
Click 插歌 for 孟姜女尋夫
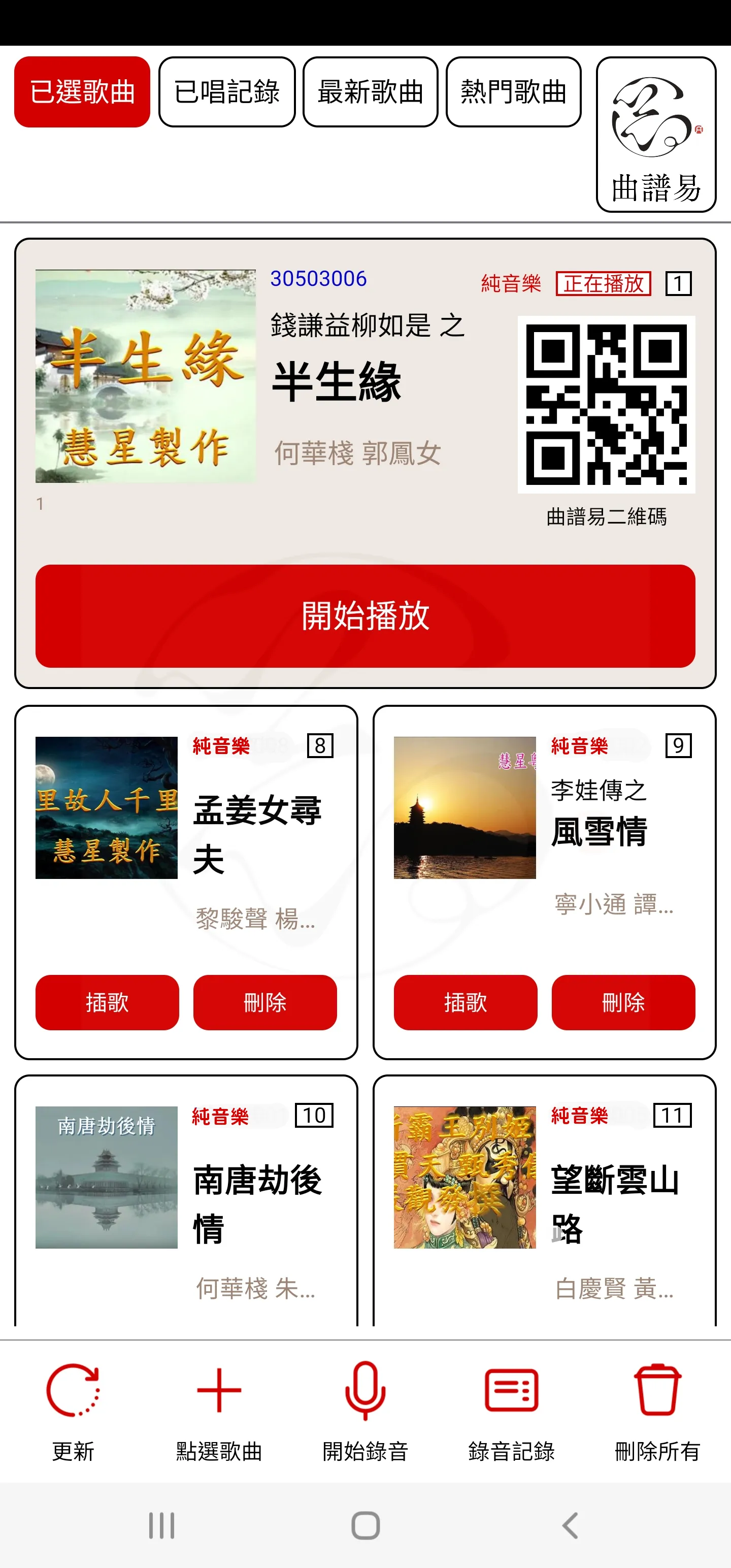point(107,1004)
